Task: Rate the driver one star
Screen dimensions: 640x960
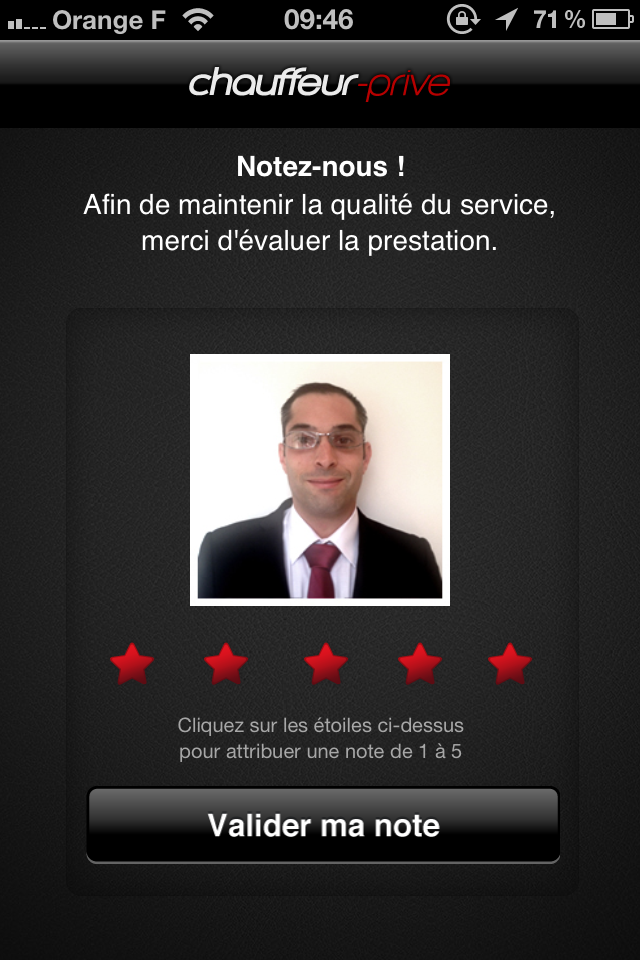Action: (132, 664)
